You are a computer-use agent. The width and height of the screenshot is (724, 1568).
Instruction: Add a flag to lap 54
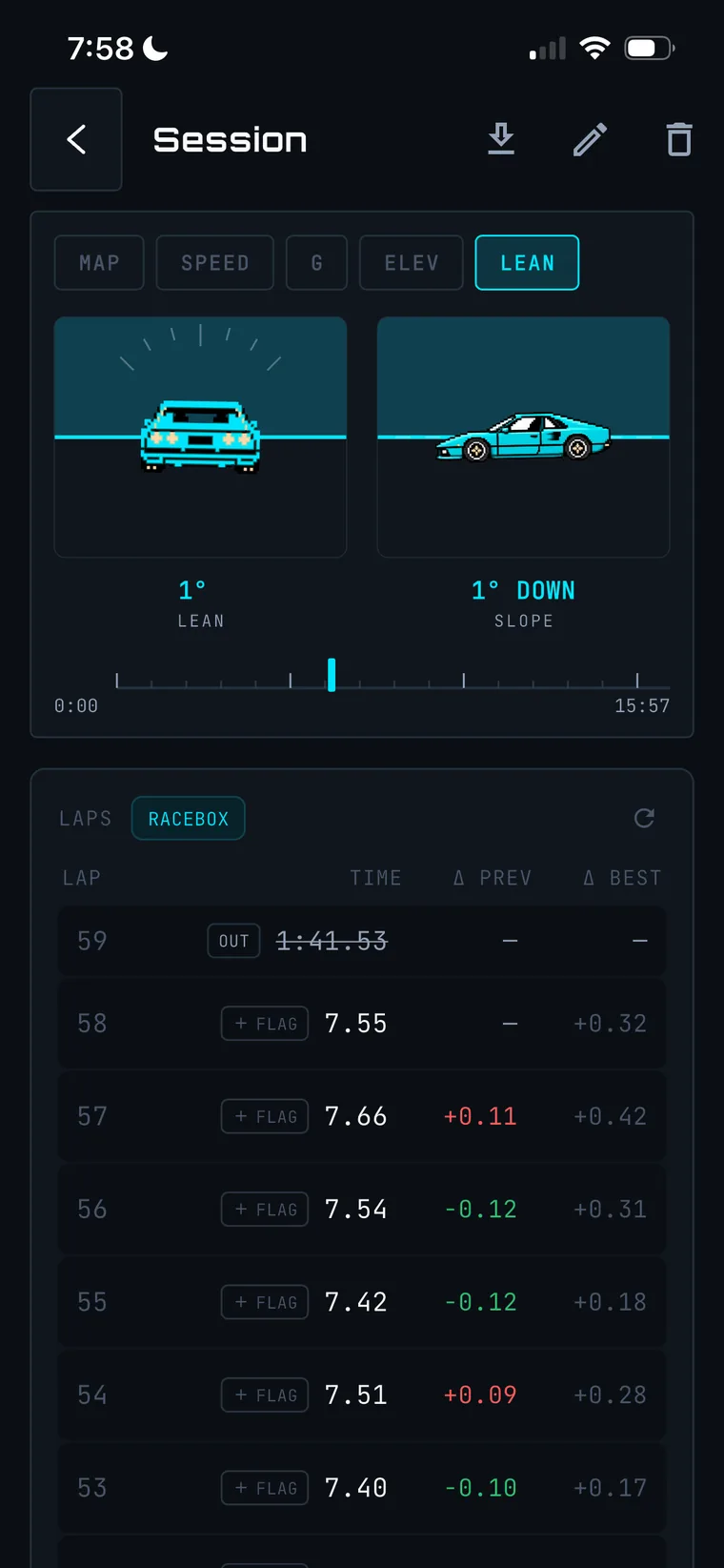pos(265,1395)
